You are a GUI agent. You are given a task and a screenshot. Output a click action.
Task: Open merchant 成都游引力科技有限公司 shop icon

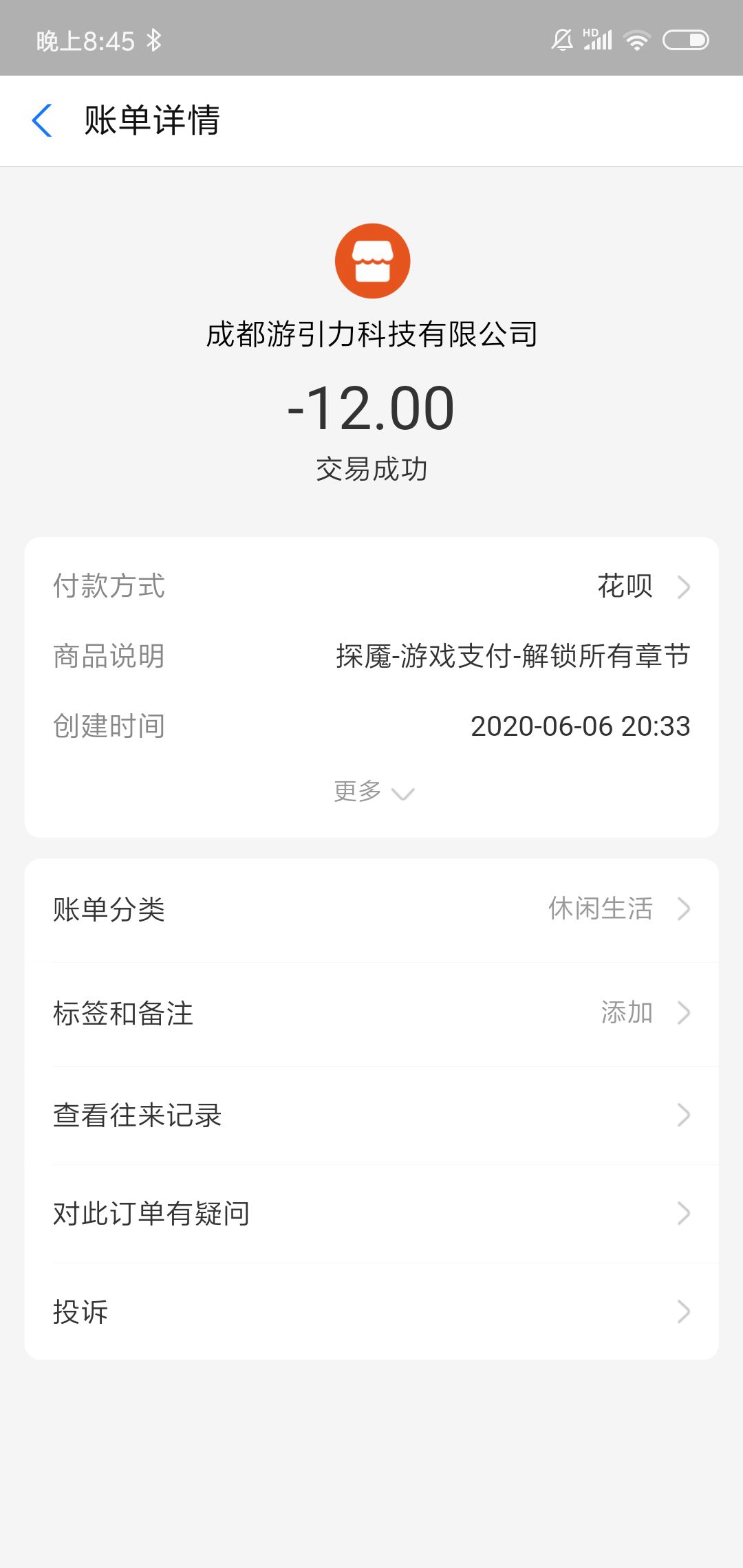372,261
